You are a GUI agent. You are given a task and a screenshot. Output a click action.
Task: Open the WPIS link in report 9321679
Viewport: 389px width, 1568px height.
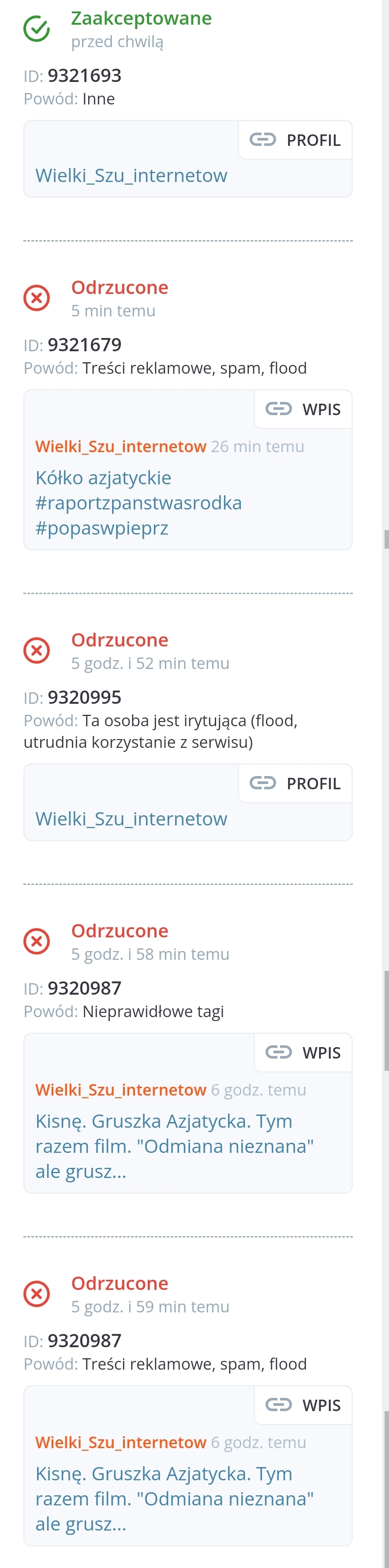[304, 409]
